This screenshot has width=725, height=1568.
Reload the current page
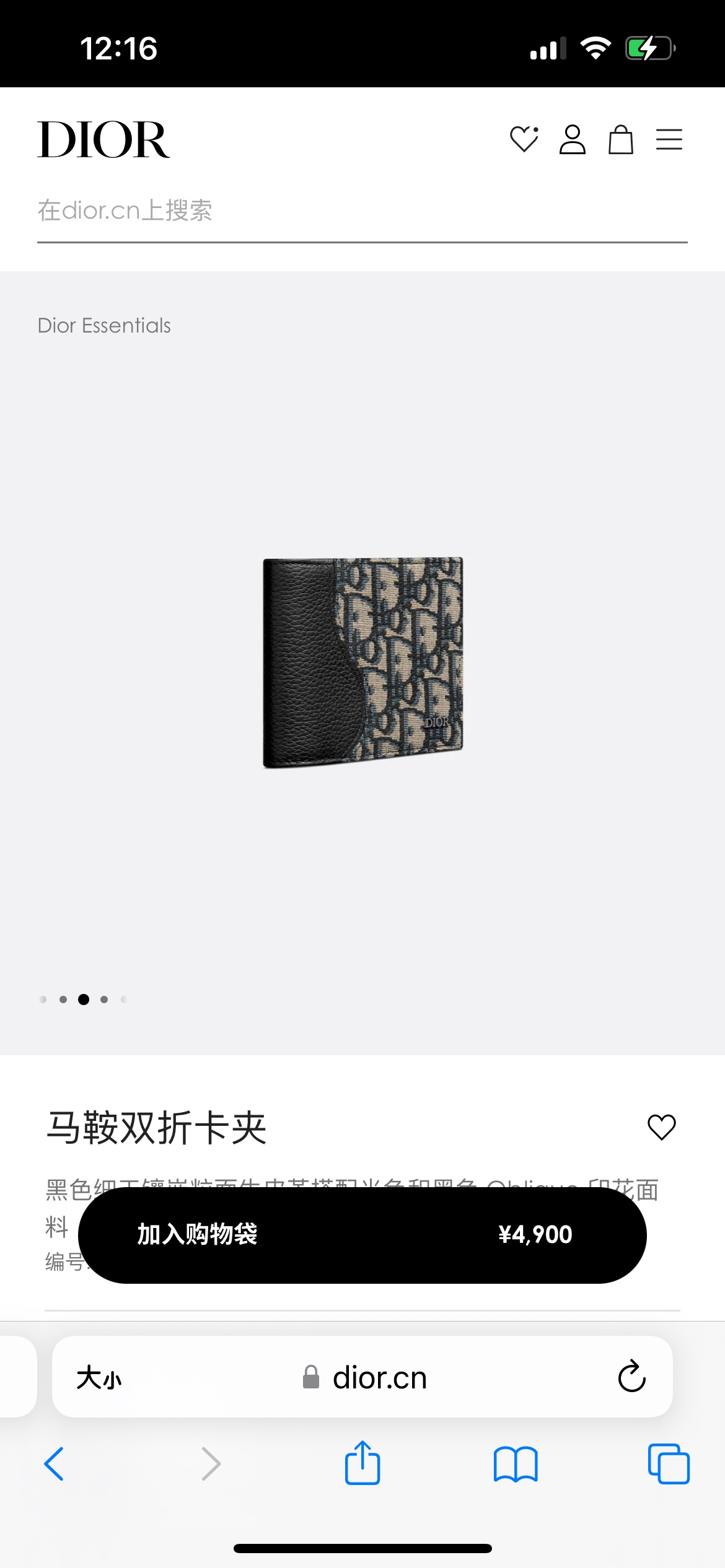click(x=631, y=1377)
